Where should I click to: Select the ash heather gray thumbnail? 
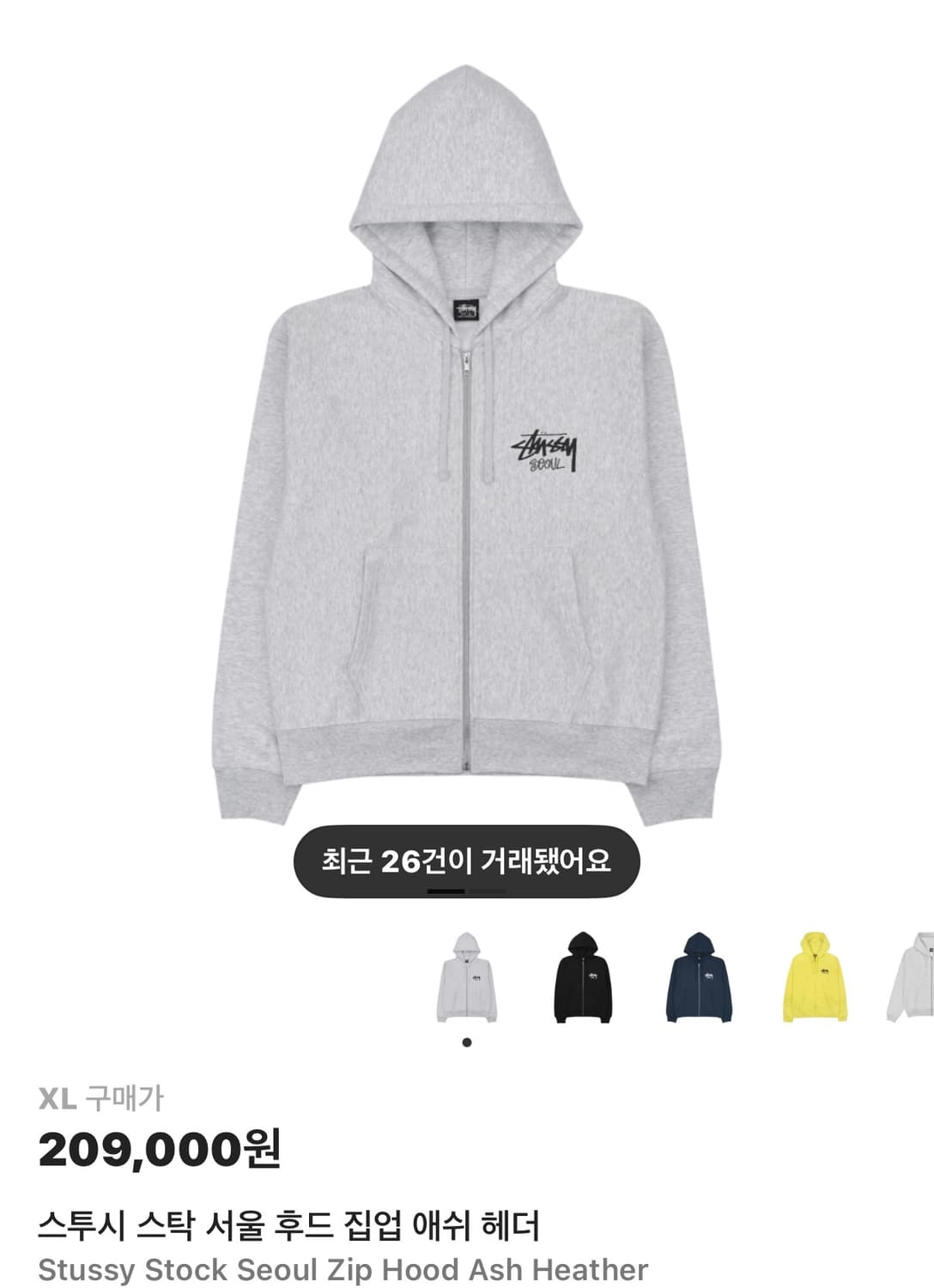tap(468, 987)
